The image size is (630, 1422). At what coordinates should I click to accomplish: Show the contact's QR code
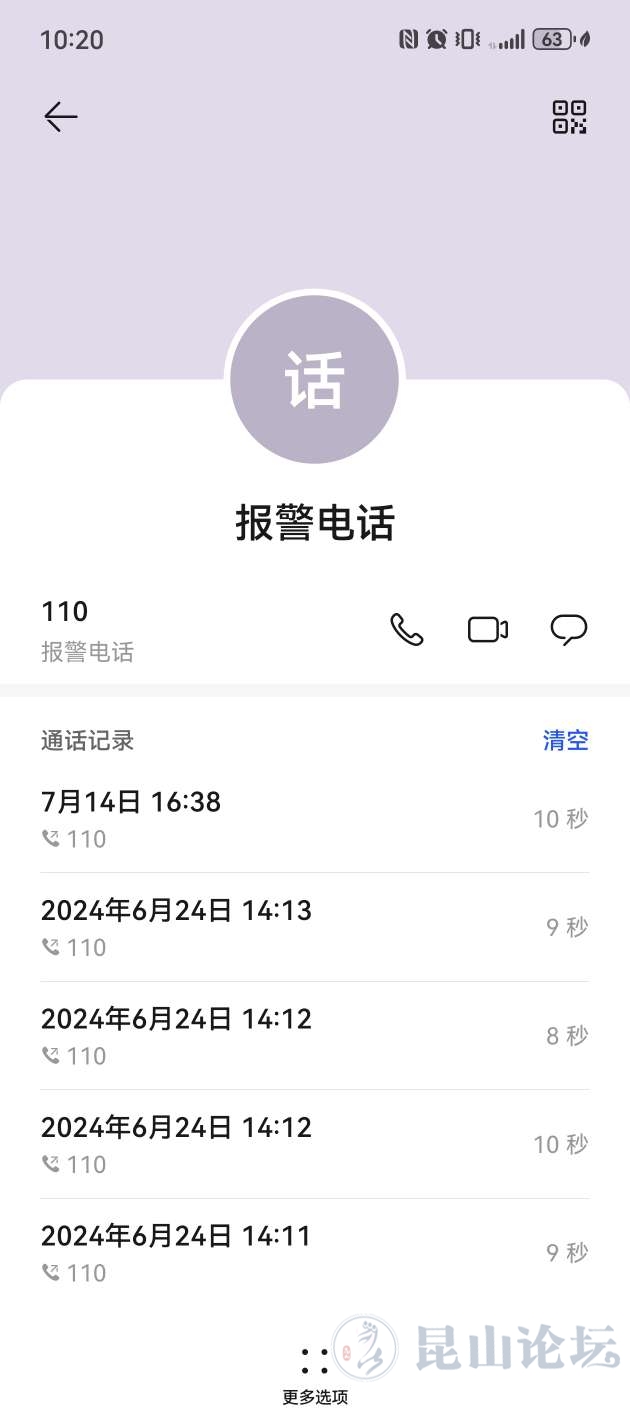(x=569, y=117)
